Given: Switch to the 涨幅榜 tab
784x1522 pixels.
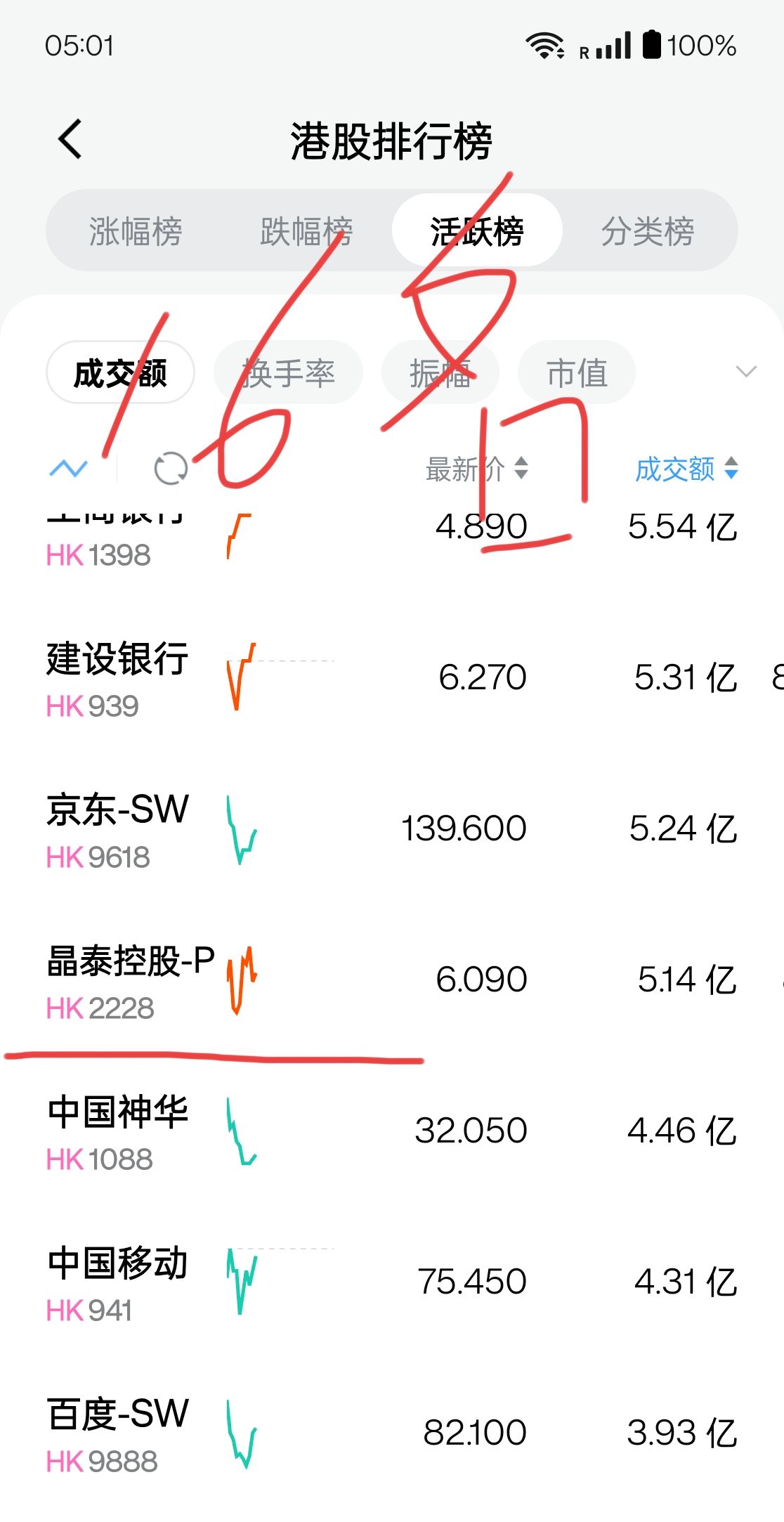Looking at the screenshot, I should pyautogui.click(x=136, y=231).
